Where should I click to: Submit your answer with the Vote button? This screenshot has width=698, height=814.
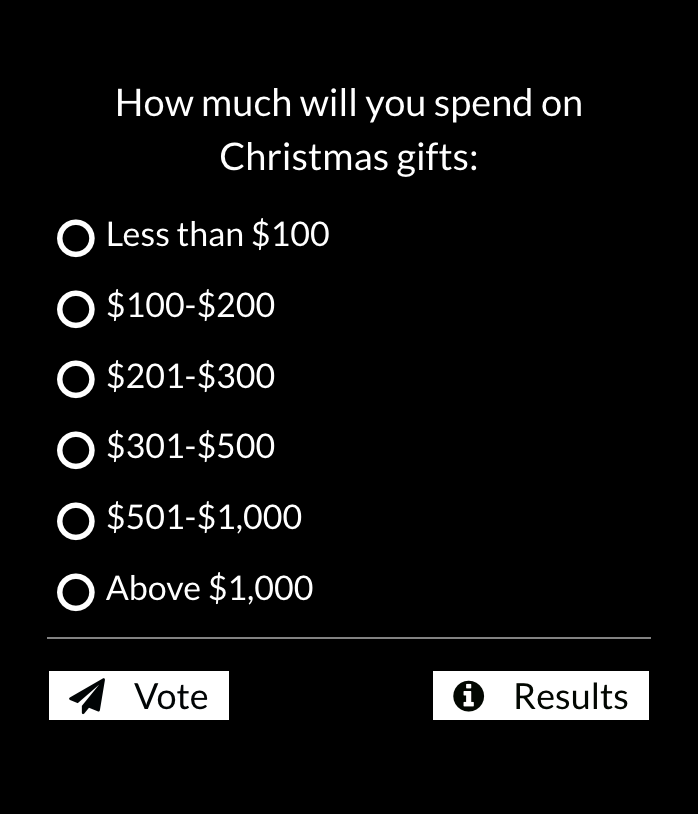pyautogui.click(x=139, y=696)
